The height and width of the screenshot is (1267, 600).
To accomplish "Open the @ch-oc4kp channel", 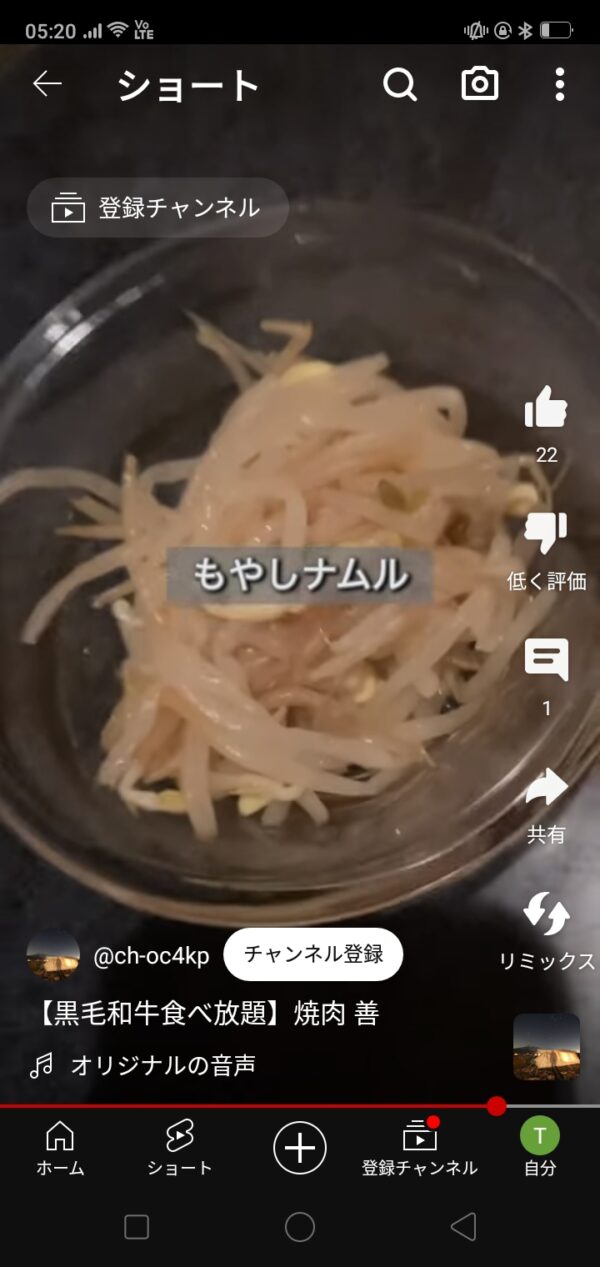I will (x=150, y=956).
